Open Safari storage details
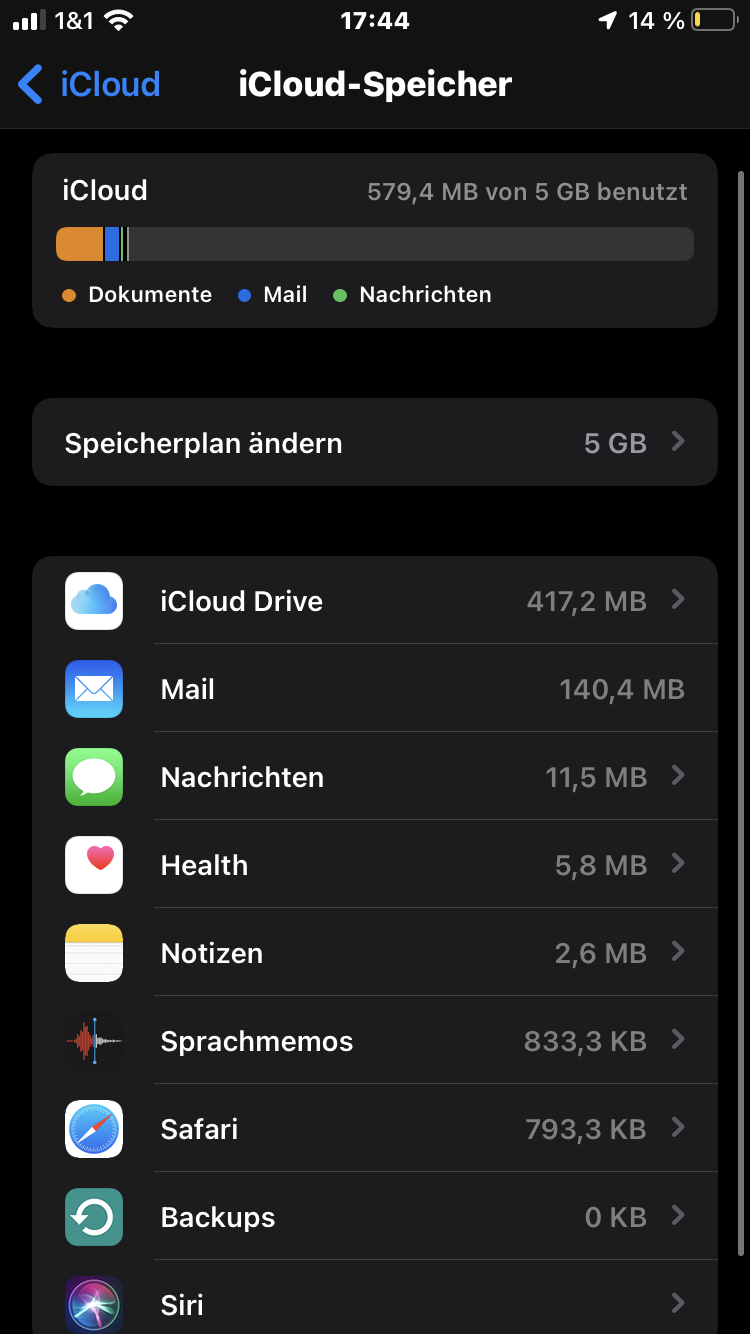The width and height of the screenshot is (750, 1334). click(375, 1129)
